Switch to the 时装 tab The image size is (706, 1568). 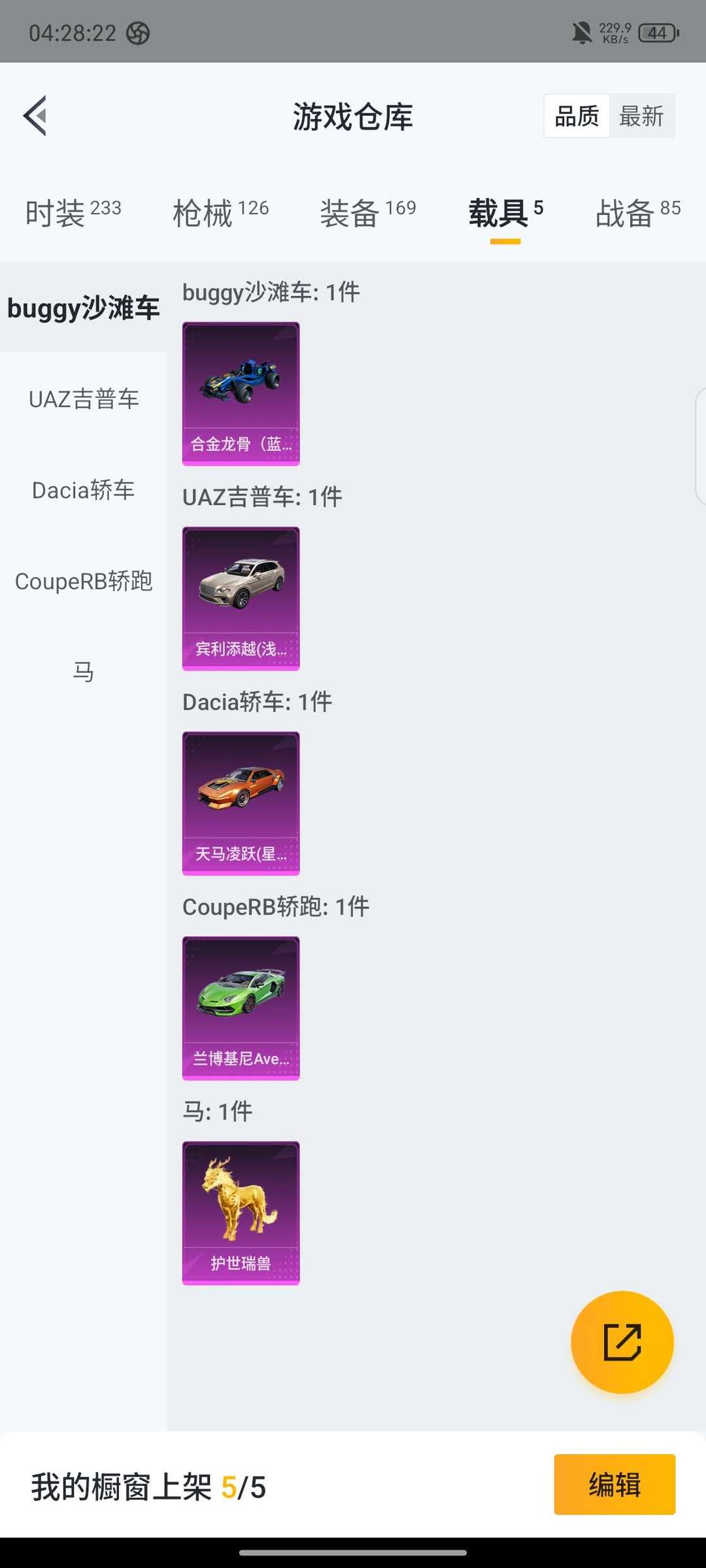click(x=73, y=213)
